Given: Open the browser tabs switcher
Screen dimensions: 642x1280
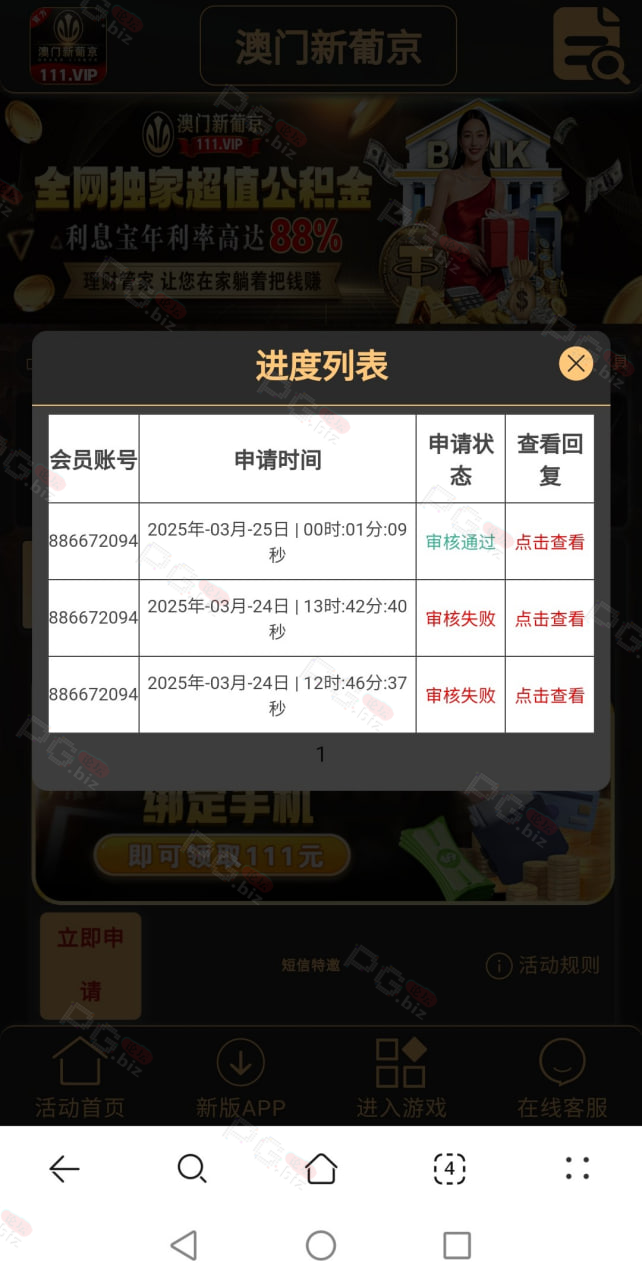Looking at the screenshot, I should (449, 1168).
